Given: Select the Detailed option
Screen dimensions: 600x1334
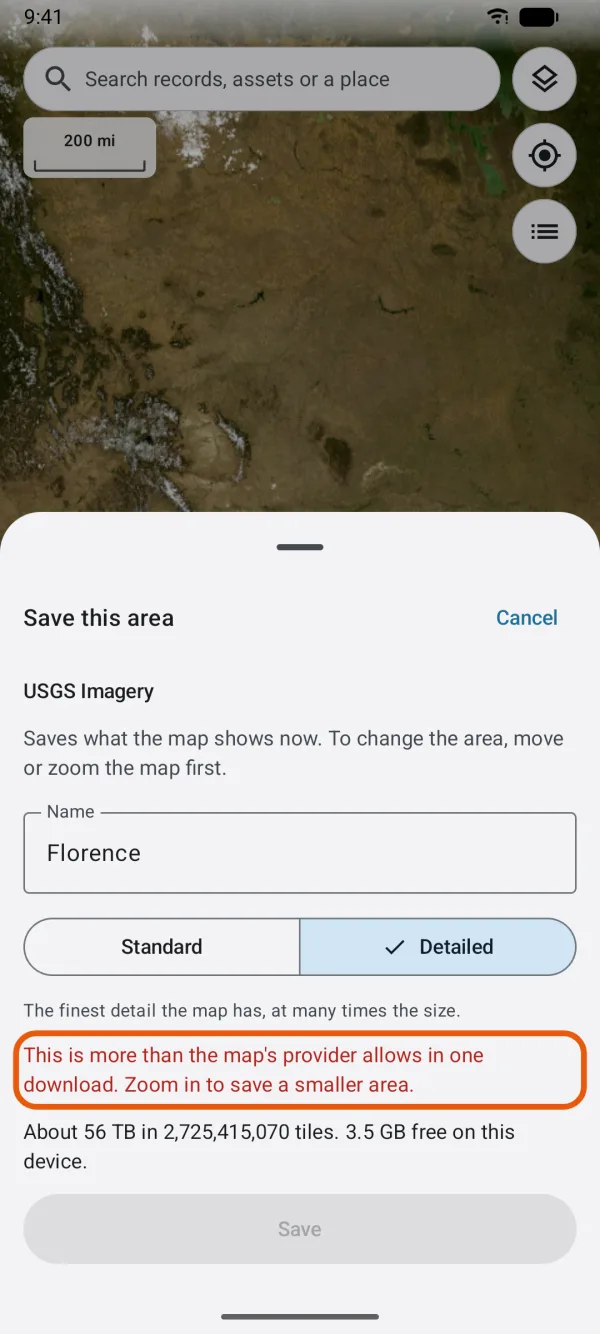Looking at the screenshot, I should [x=438, y=947].
